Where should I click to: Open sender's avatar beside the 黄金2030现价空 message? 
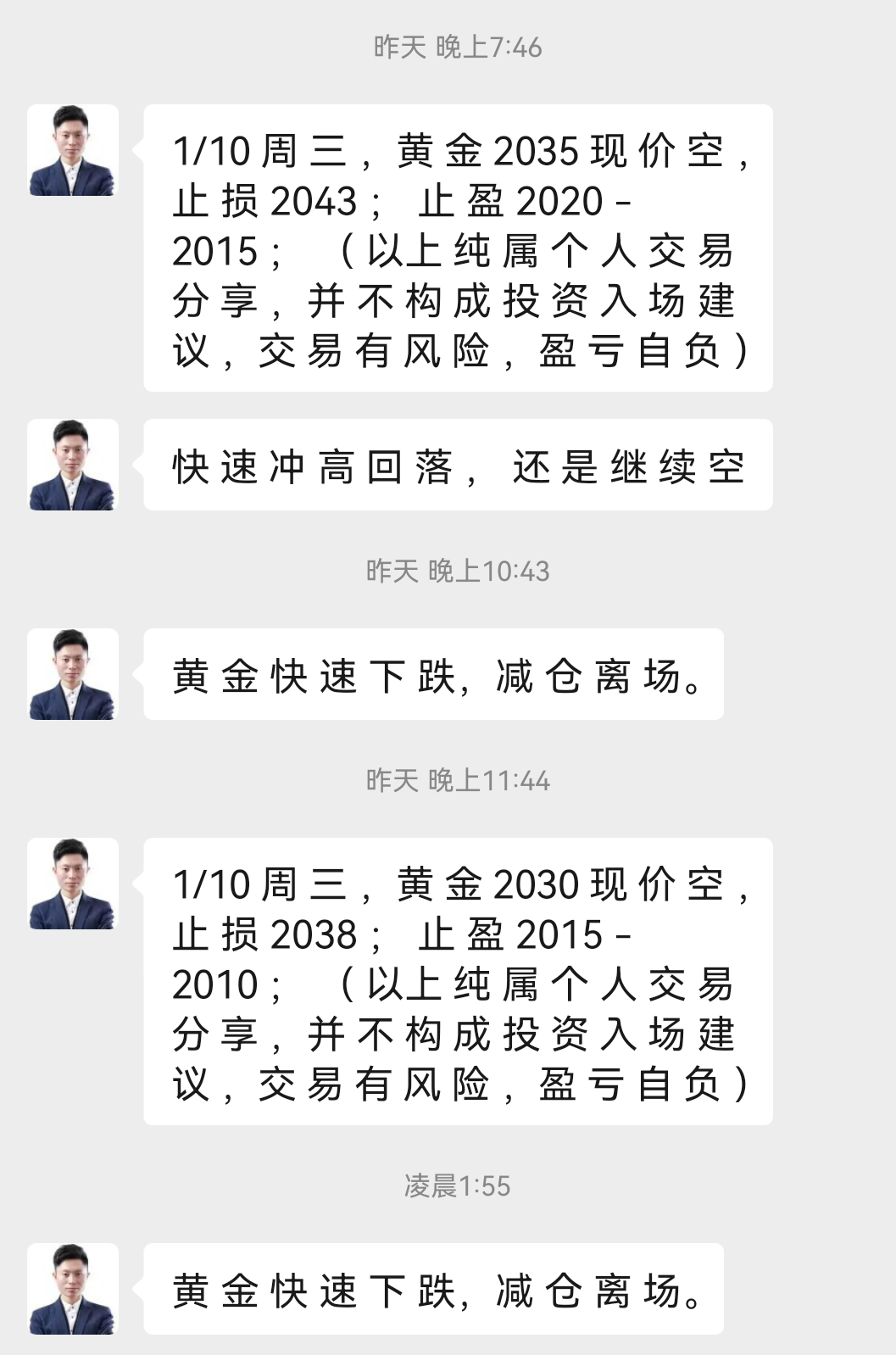[73, 884]
